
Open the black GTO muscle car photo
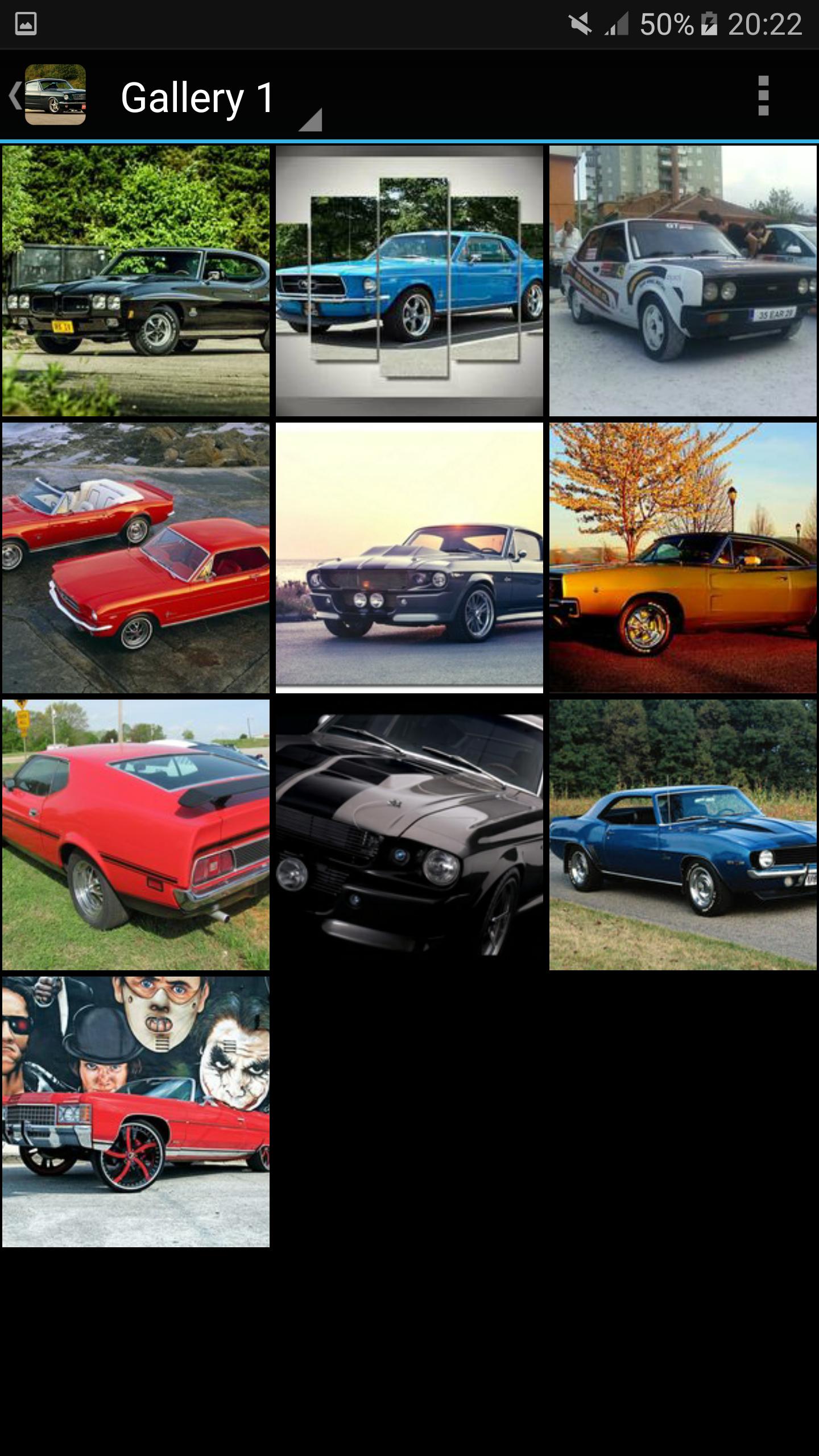[135, 282]
